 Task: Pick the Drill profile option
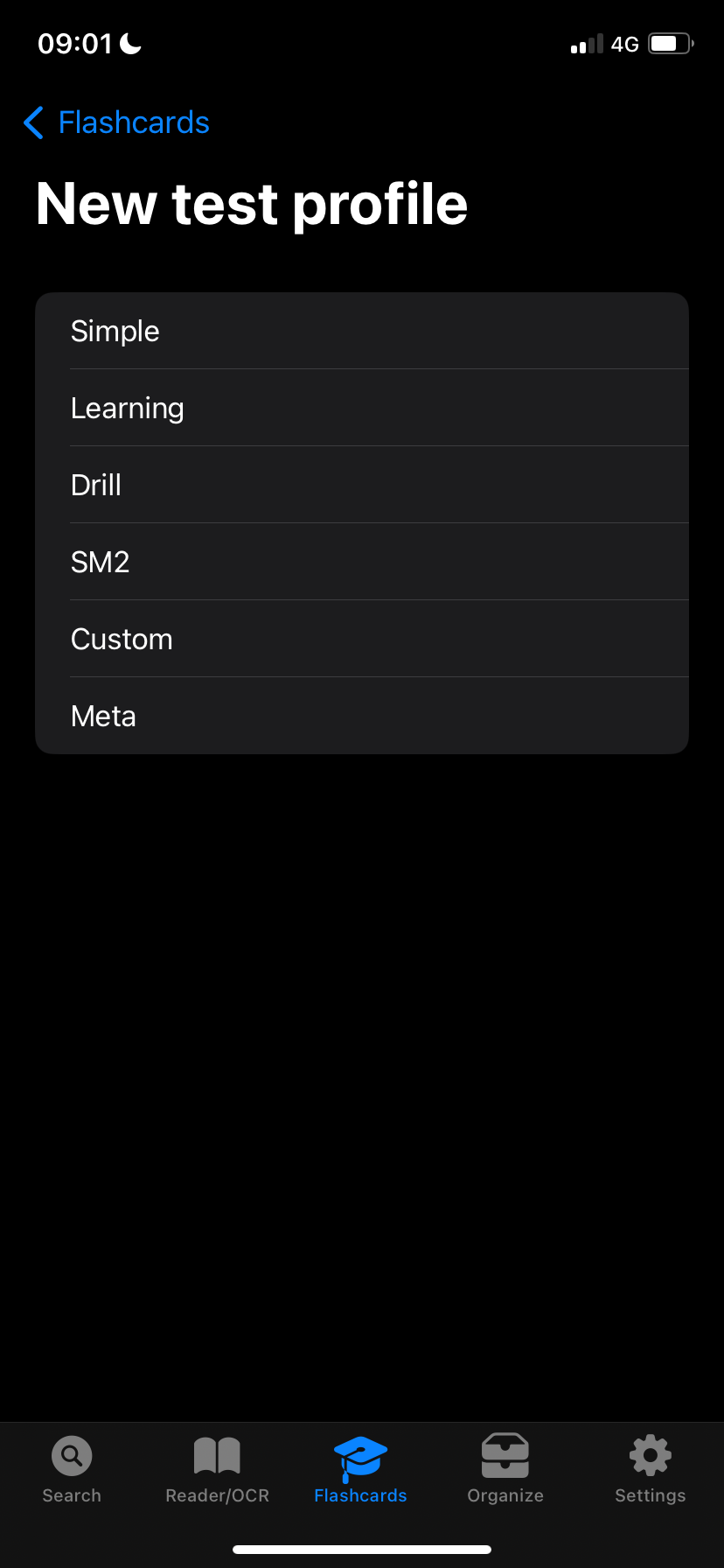[362, 485]
